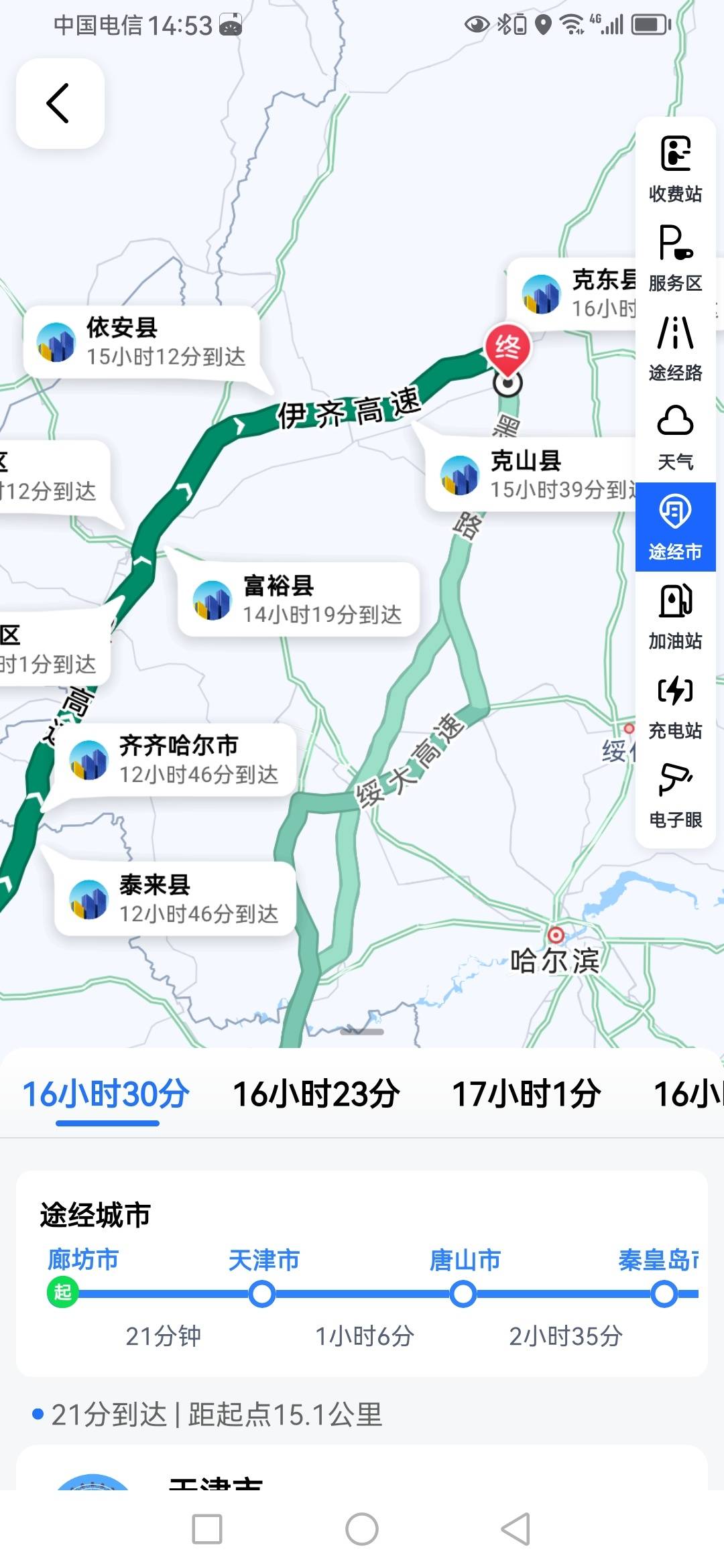This screenshot has width=724, height=1568.
Task: Go back using the top-left arrow
Action: pos(59,103)
